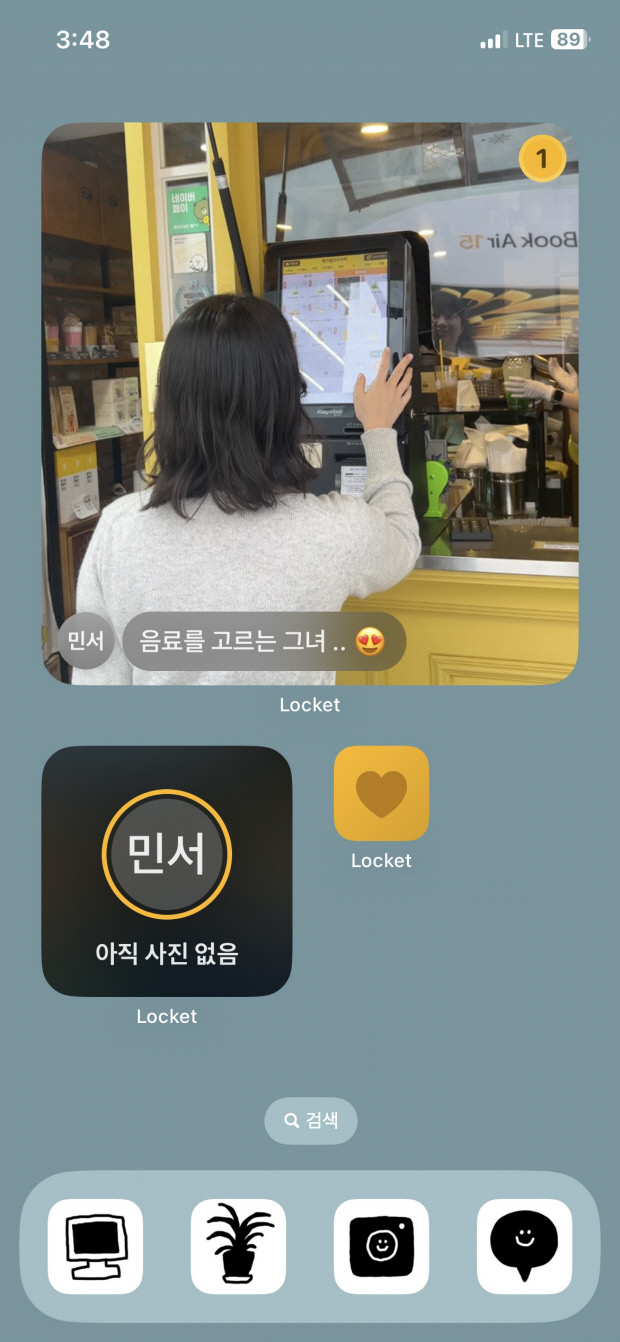The height and width of the screenshot is (1342, 620).
Task: Open the computer monitor dock app
Action: click(96, 1246)
